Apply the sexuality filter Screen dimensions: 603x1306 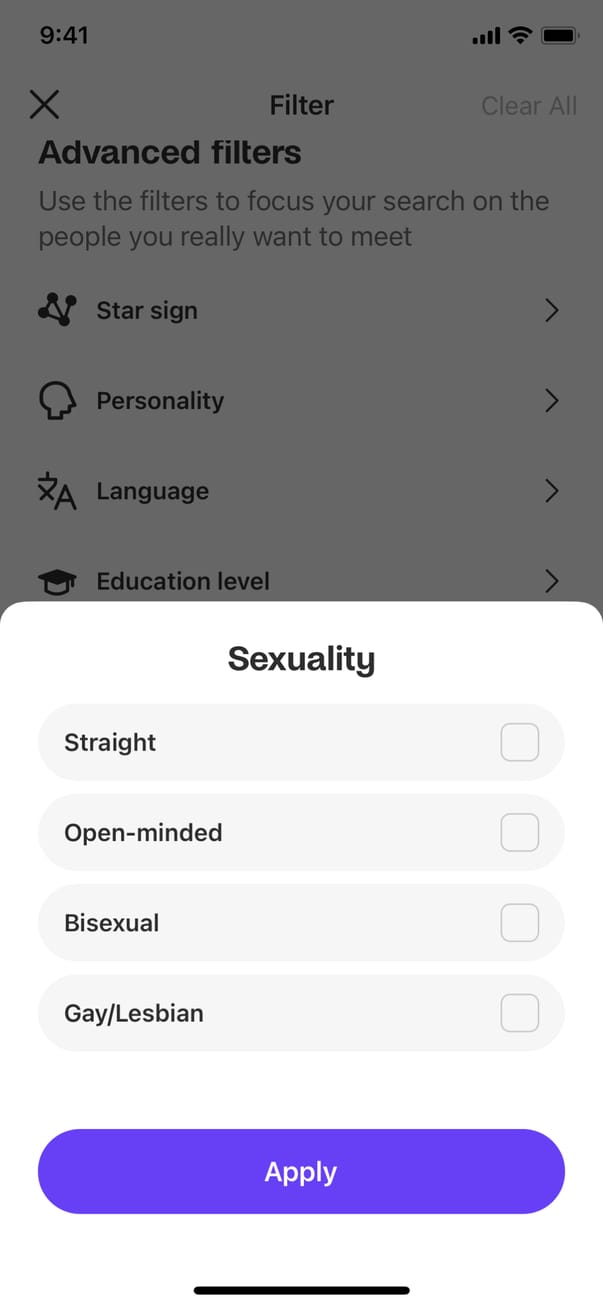click(301, 1172)
